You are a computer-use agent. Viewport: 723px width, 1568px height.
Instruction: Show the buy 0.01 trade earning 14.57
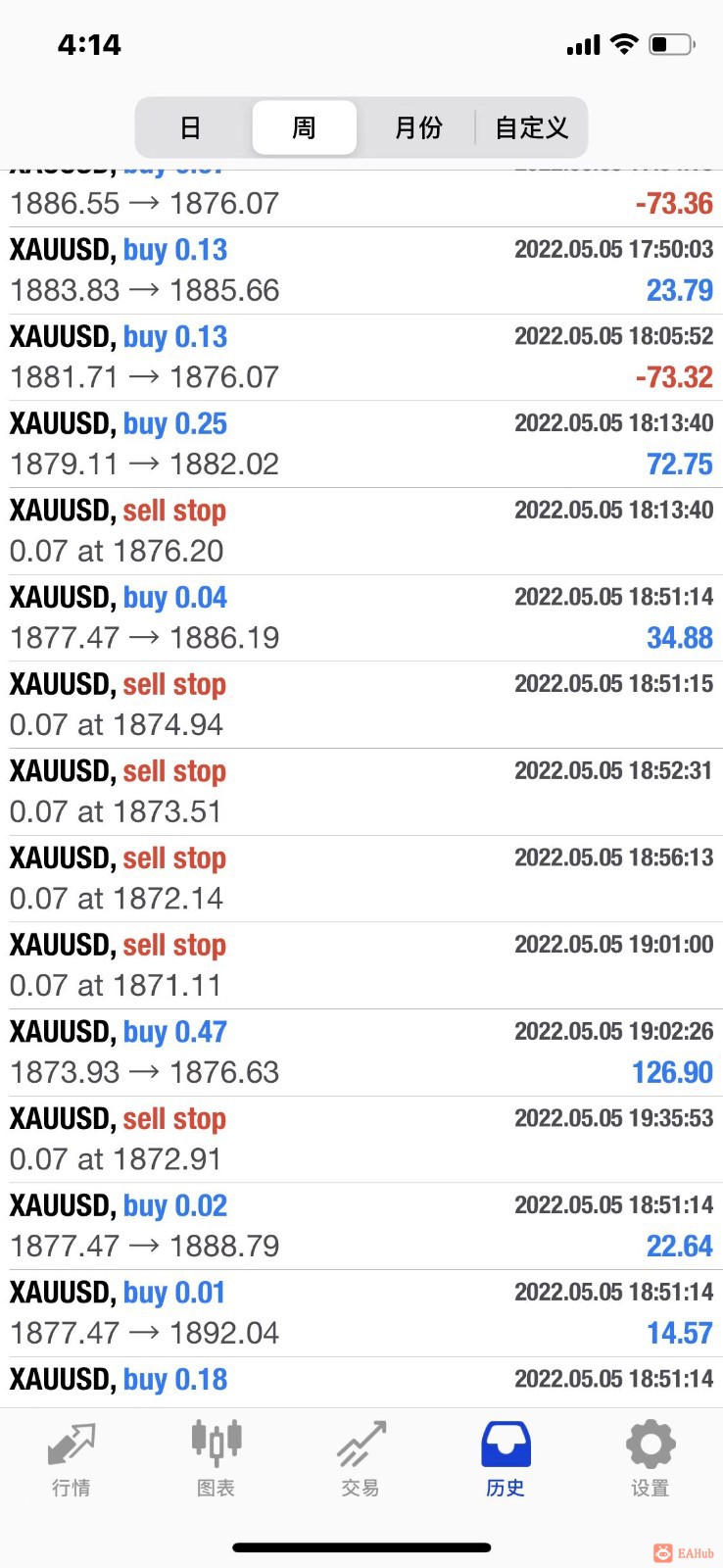coord(361,1313)
